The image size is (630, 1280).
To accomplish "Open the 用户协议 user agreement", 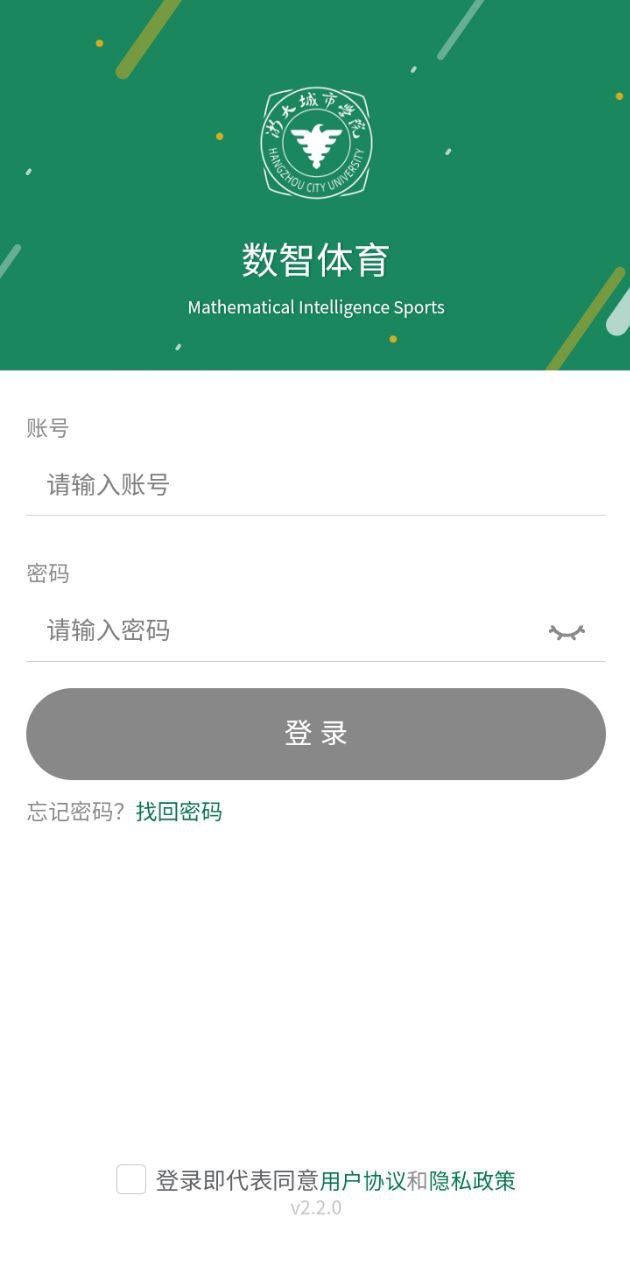I will pyautogui.click(x=362, y=1181).
